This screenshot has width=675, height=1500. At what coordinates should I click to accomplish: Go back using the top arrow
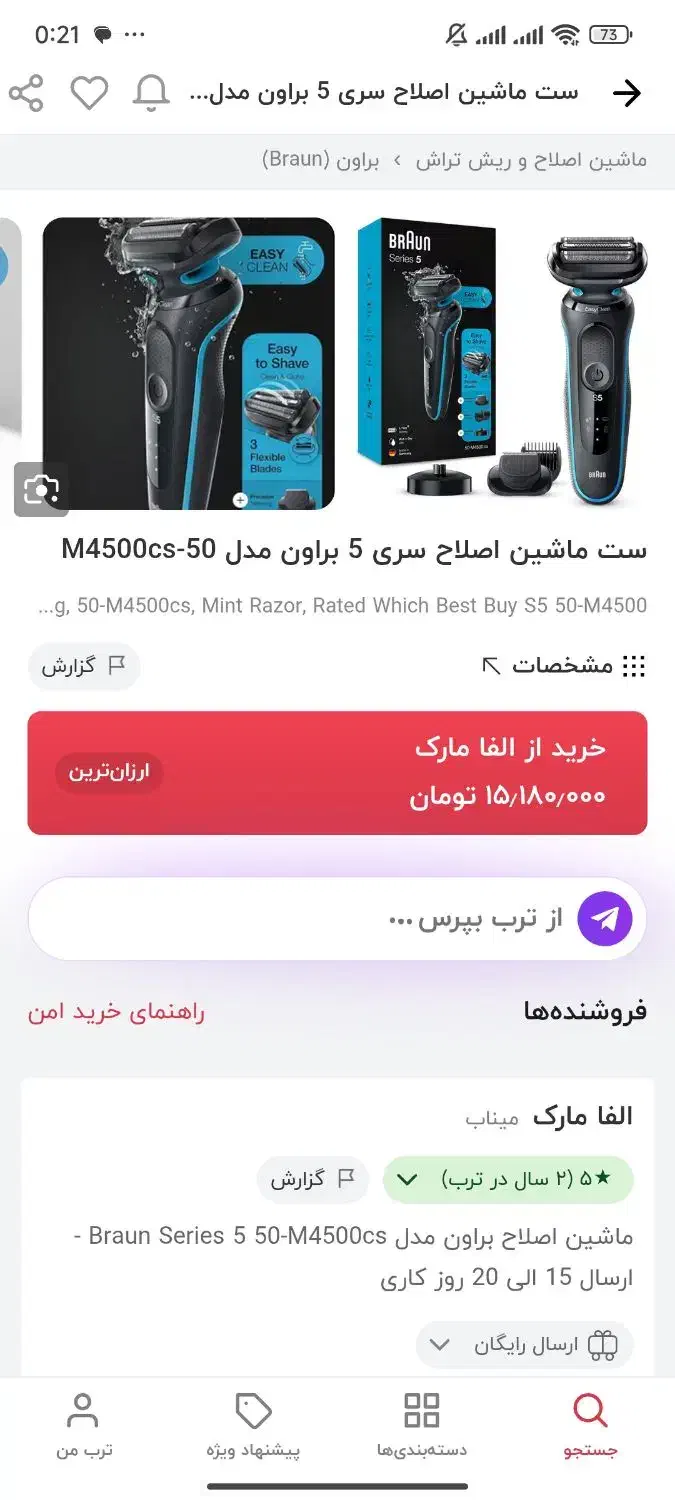(x=627, y=93)
